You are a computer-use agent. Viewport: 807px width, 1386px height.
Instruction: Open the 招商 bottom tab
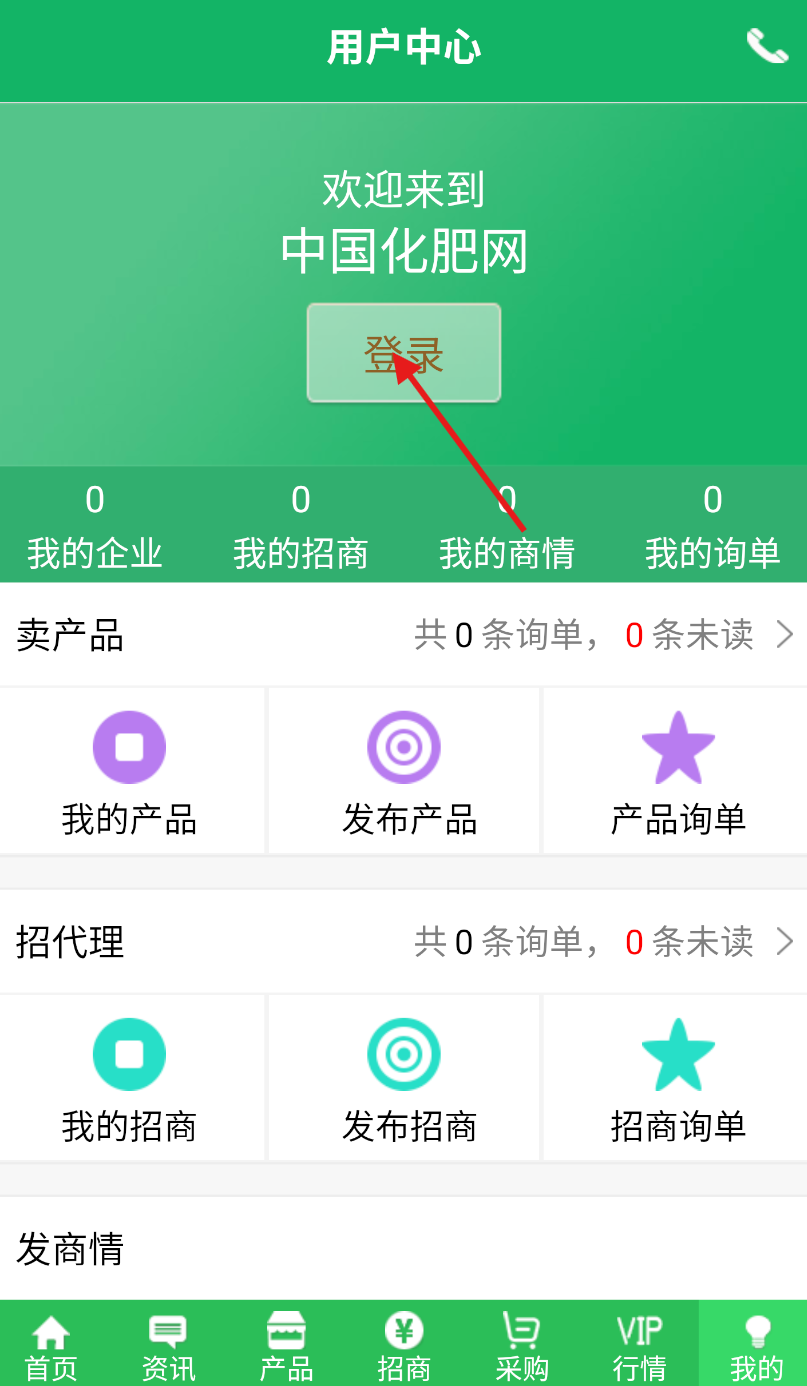pyautogui.click(x=404, y=1343)
